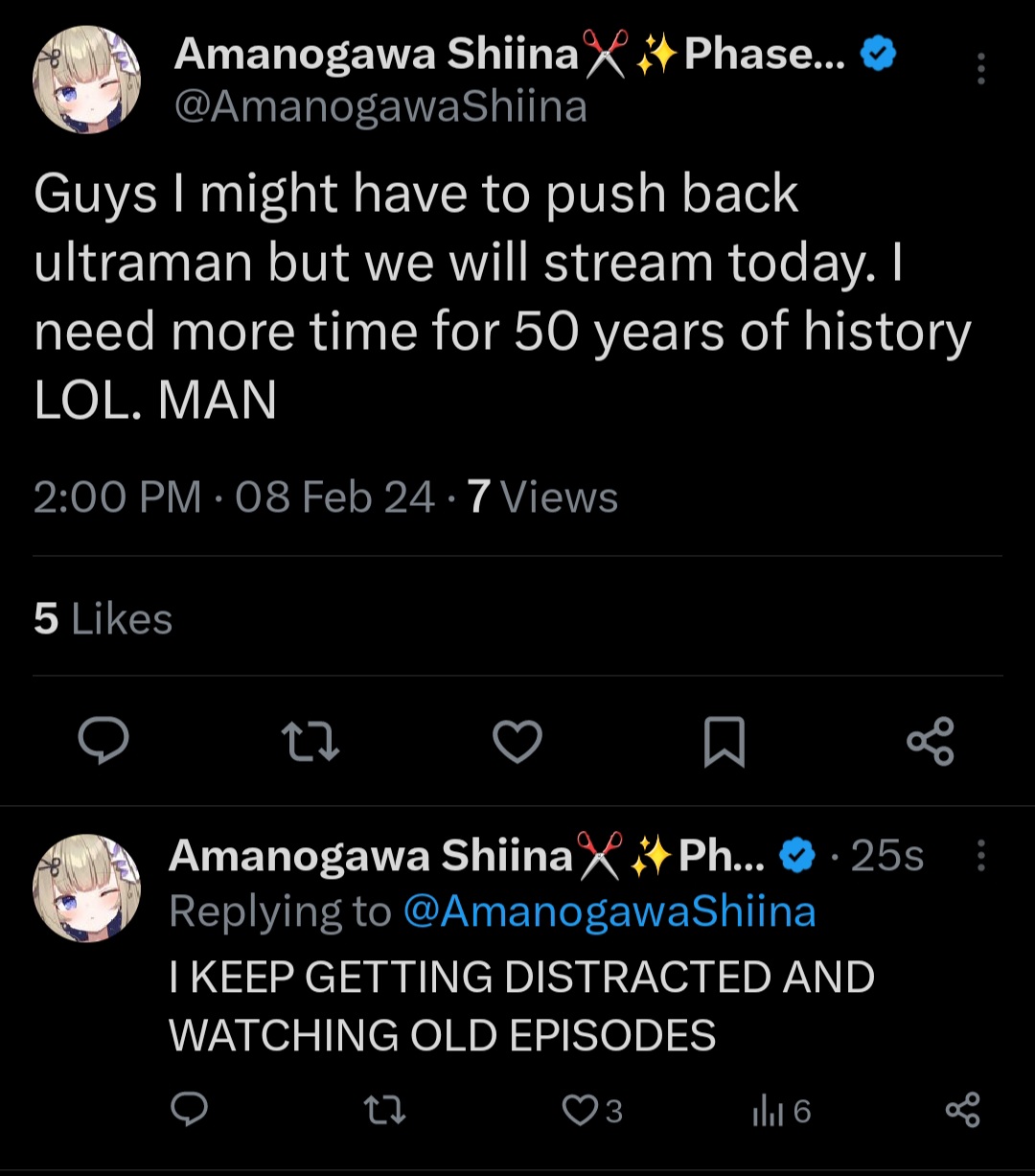Open the avatar on the reply tweet
Screen dimensions: 1035x1176
(x=87, y=887)
